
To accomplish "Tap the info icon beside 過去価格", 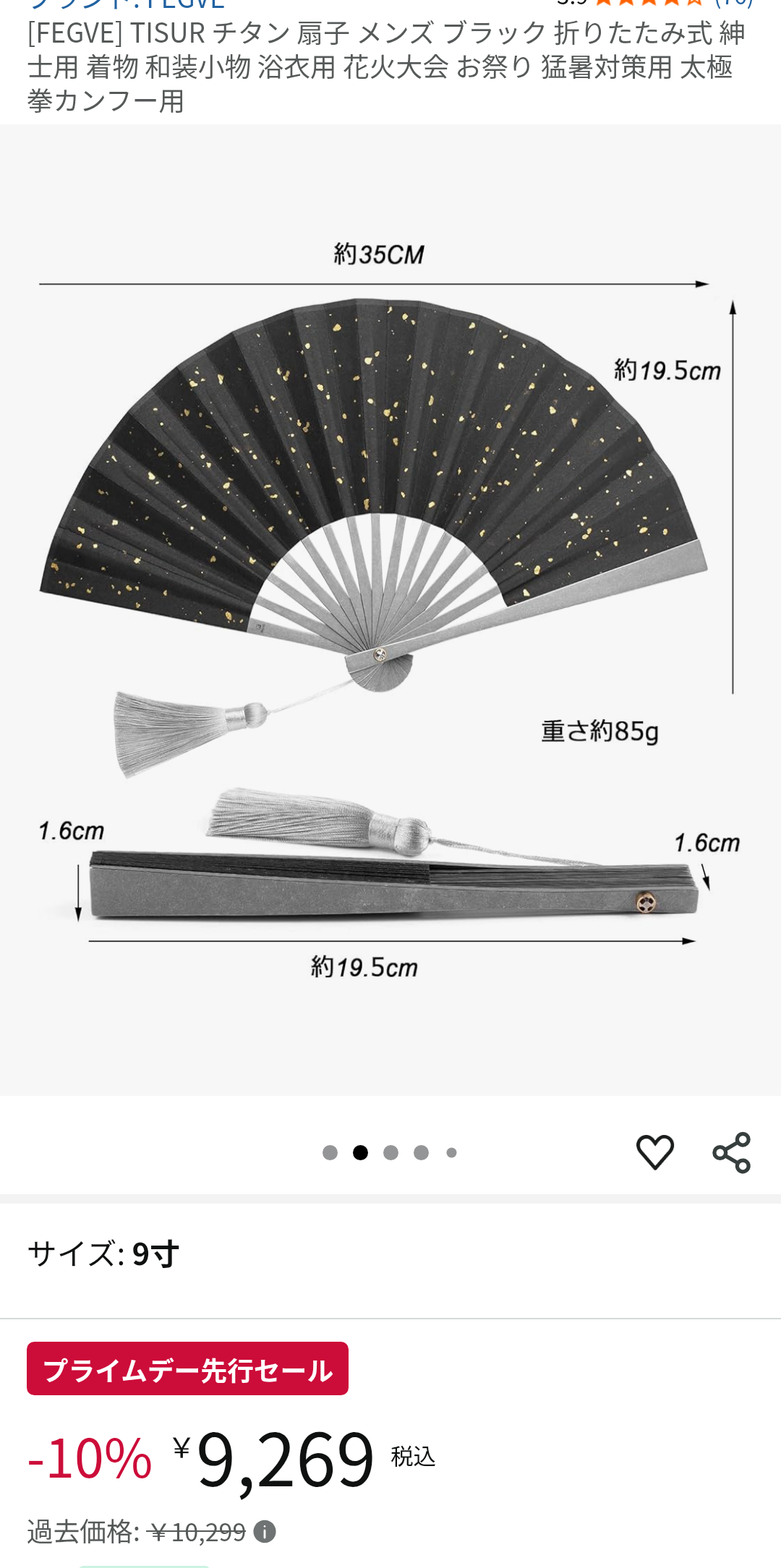I will (x=265, y=1531).
